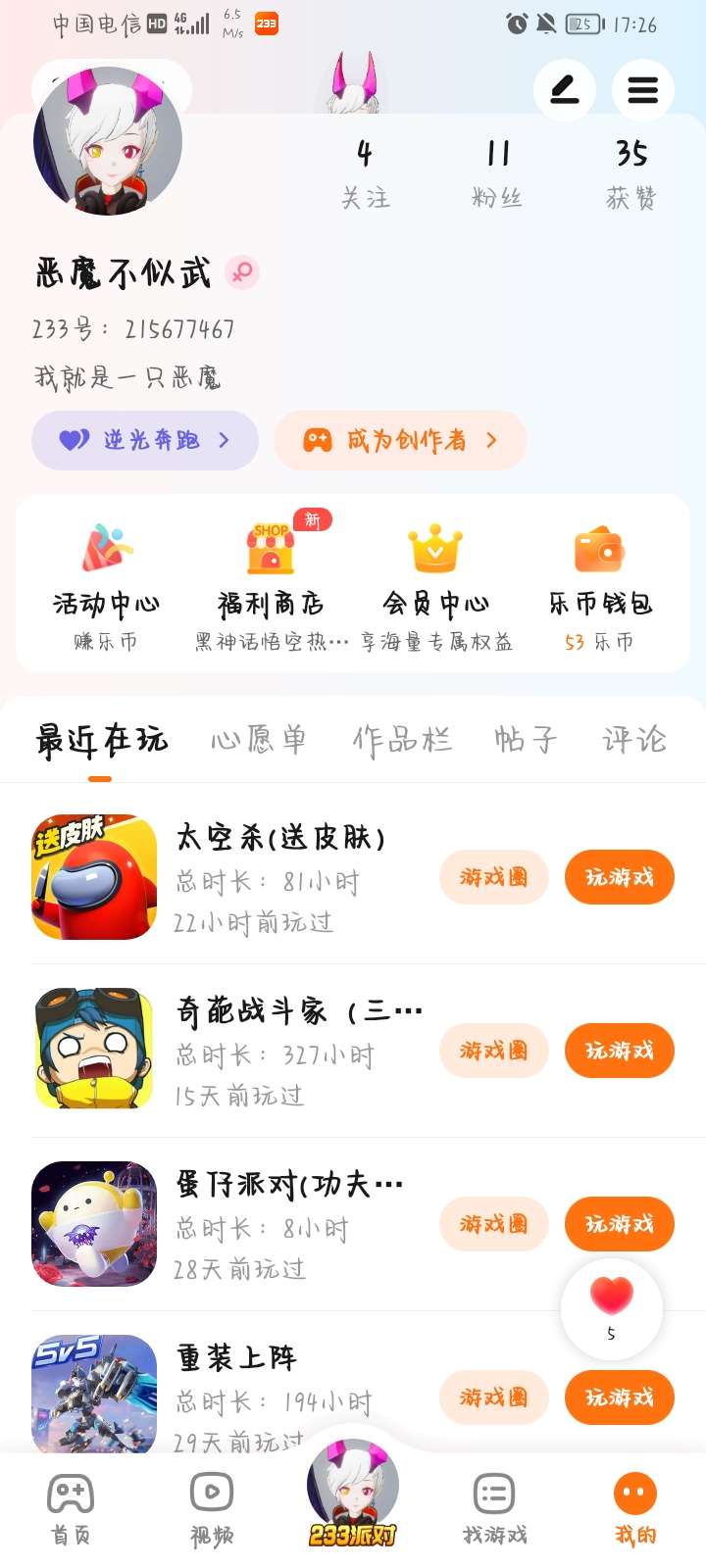Viewport: 706px width, 1568px height.
Task: Select the 帖子 tab
Action: tap(526, 740)
